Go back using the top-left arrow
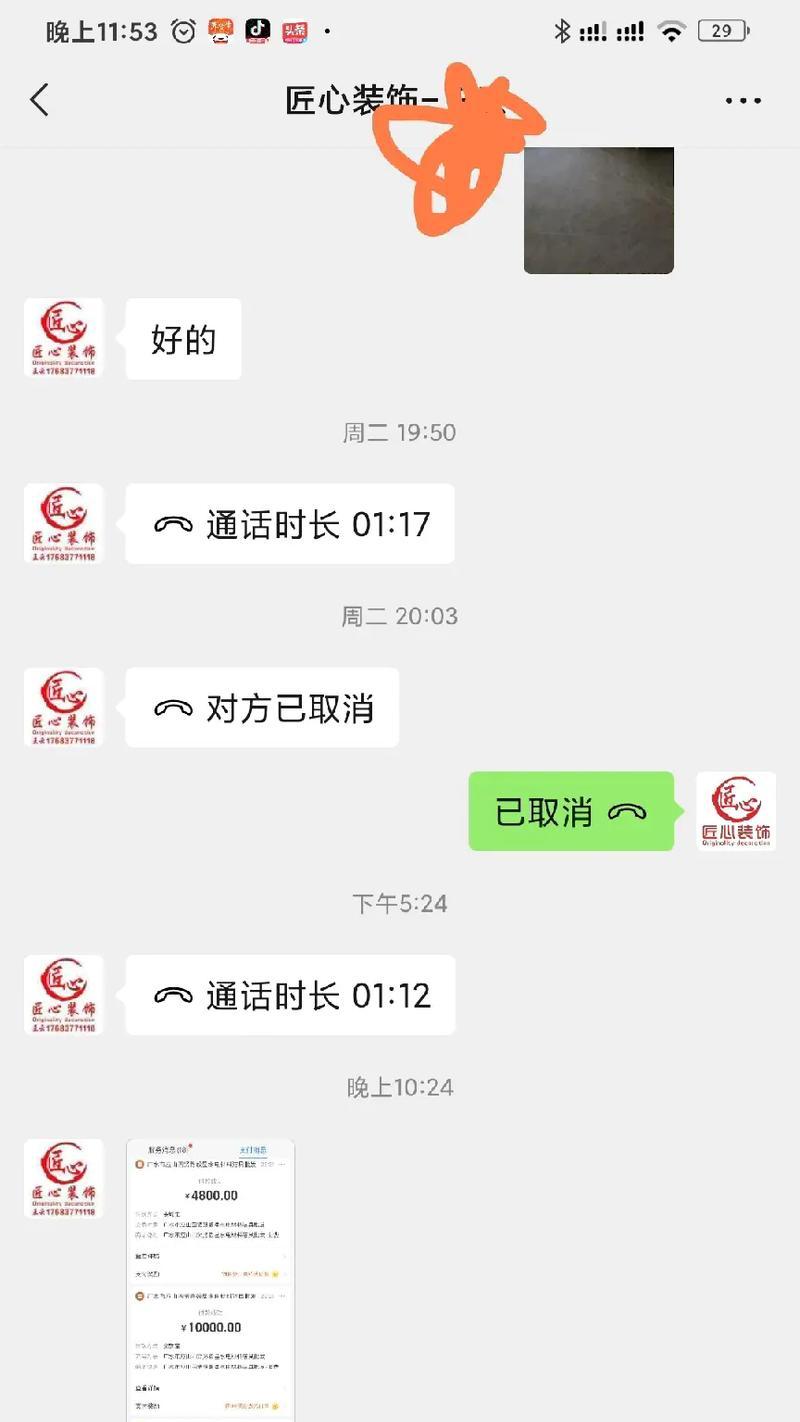 (39, 100)
